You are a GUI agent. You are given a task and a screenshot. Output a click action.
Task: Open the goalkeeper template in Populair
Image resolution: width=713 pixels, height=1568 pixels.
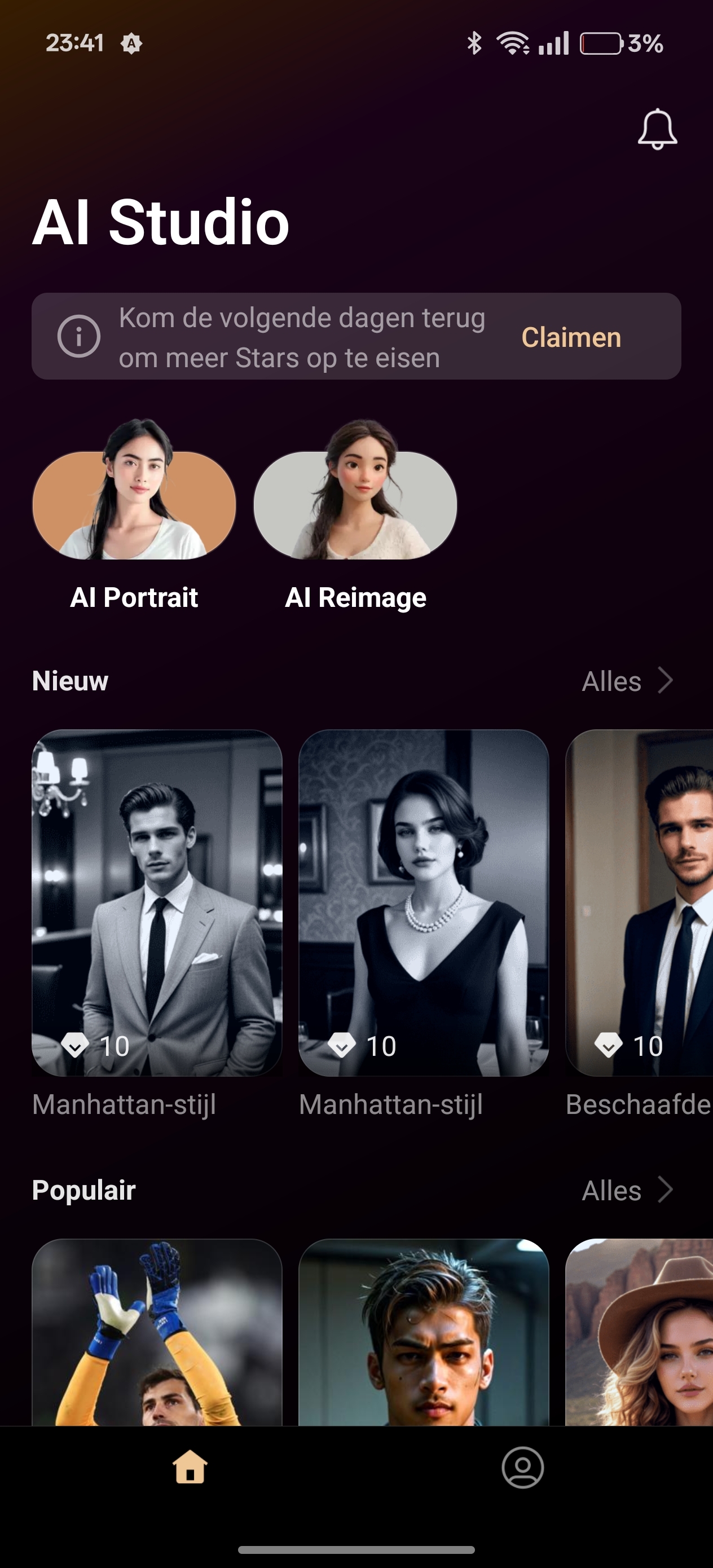tap(157, 1333)
